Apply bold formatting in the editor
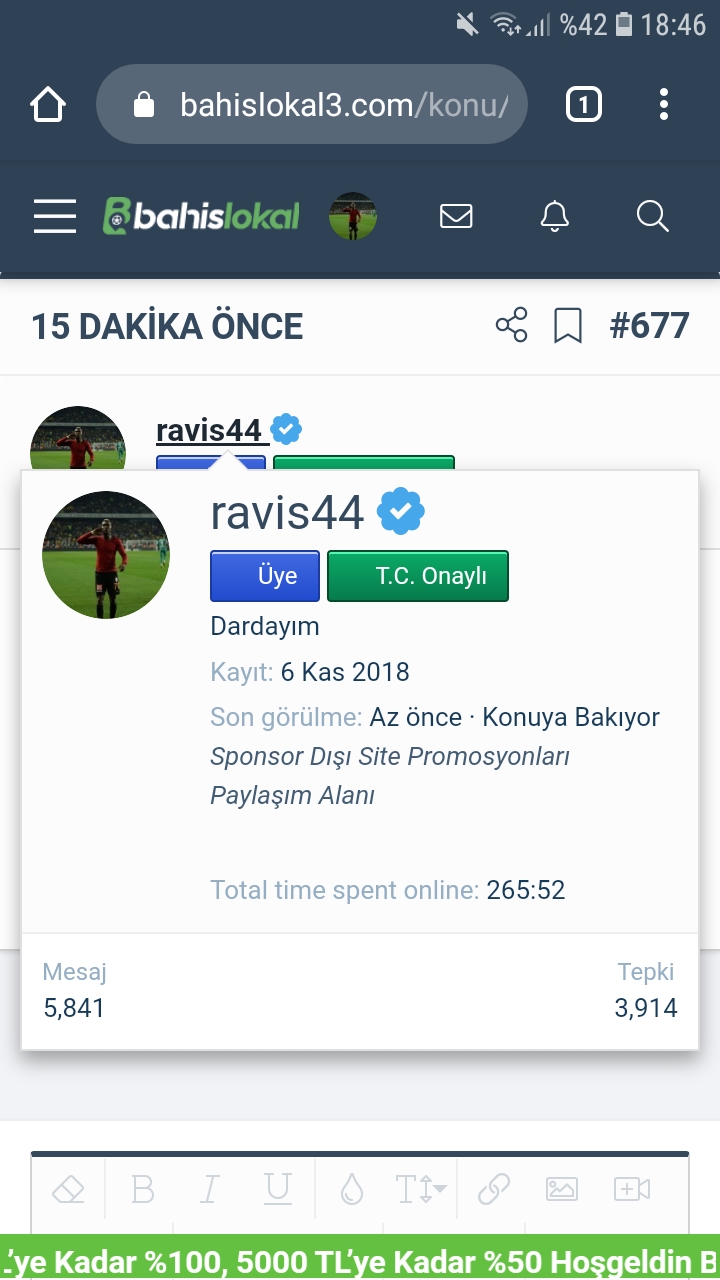720x1280 pixels. point(143,1189)
